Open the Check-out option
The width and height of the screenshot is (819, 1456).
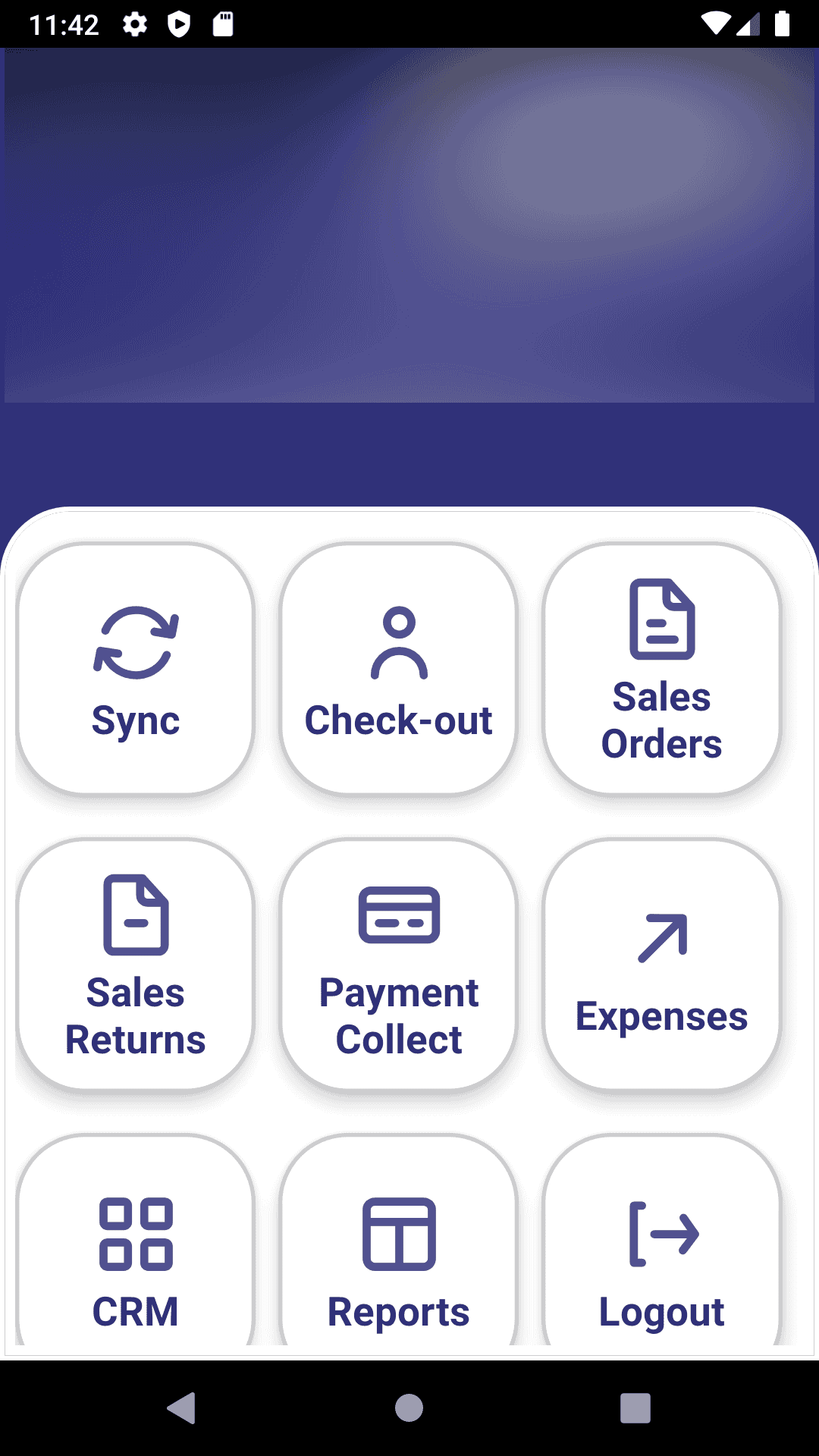(x=399, y=669)
